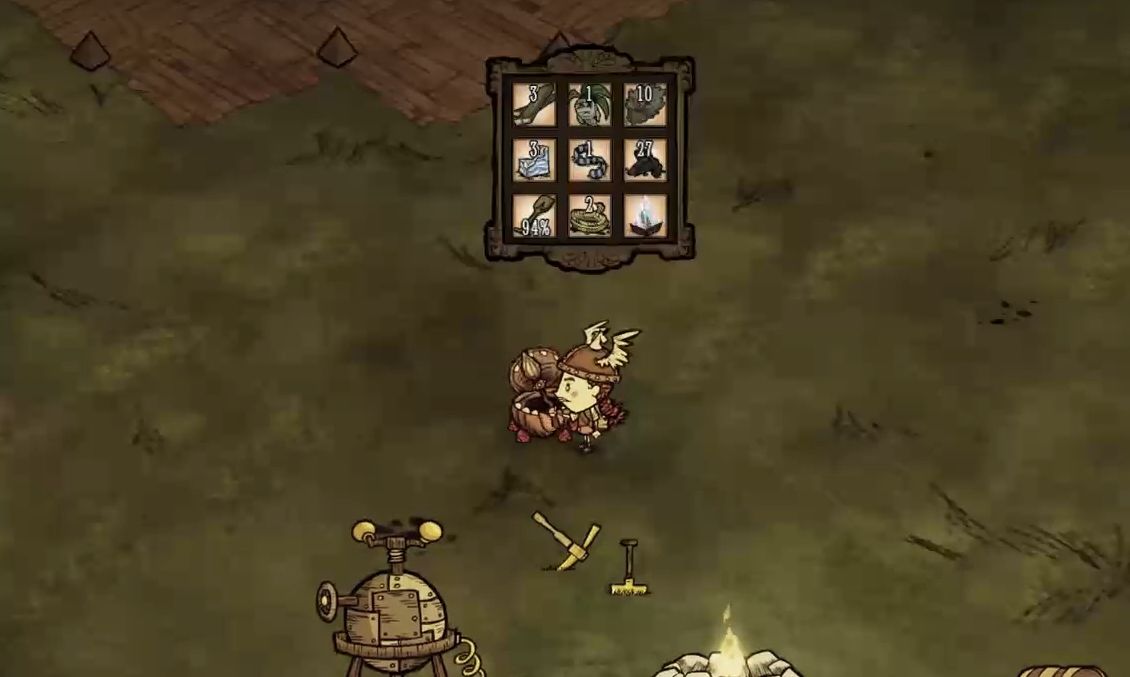Select the tool showing 94% durability
The image size is (1130, 677).
(533, 215)
